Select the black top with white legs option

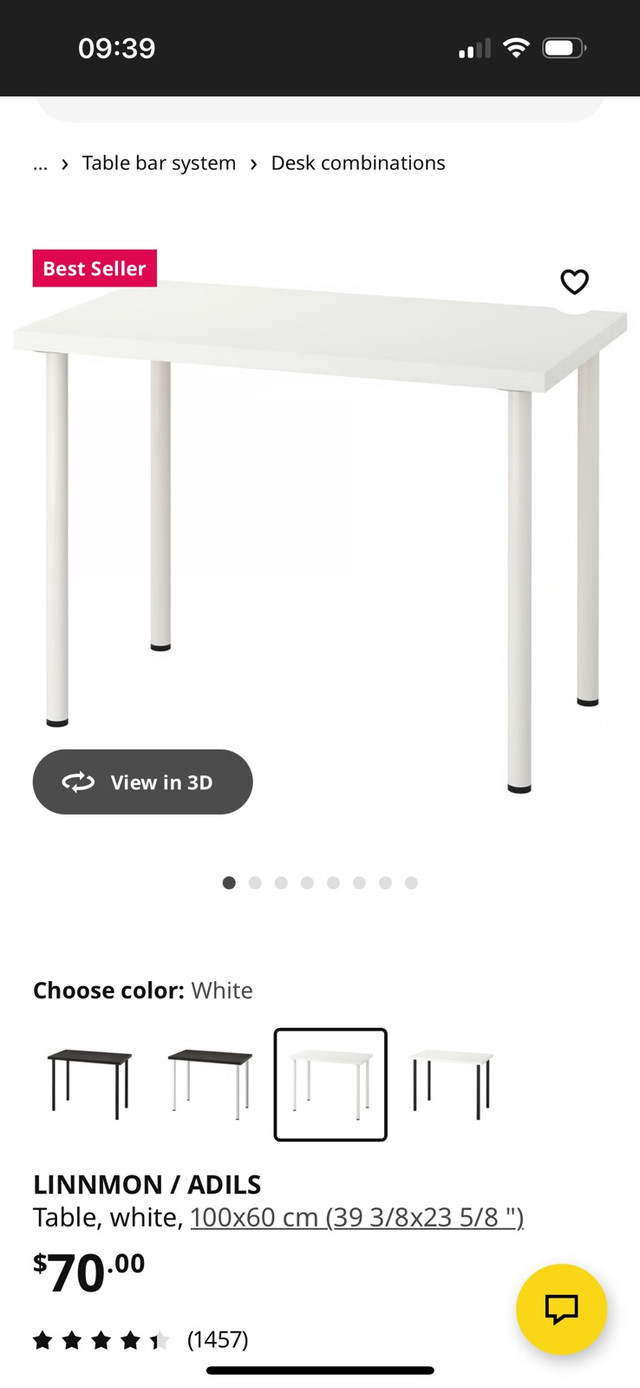(x=210, y=1084)
